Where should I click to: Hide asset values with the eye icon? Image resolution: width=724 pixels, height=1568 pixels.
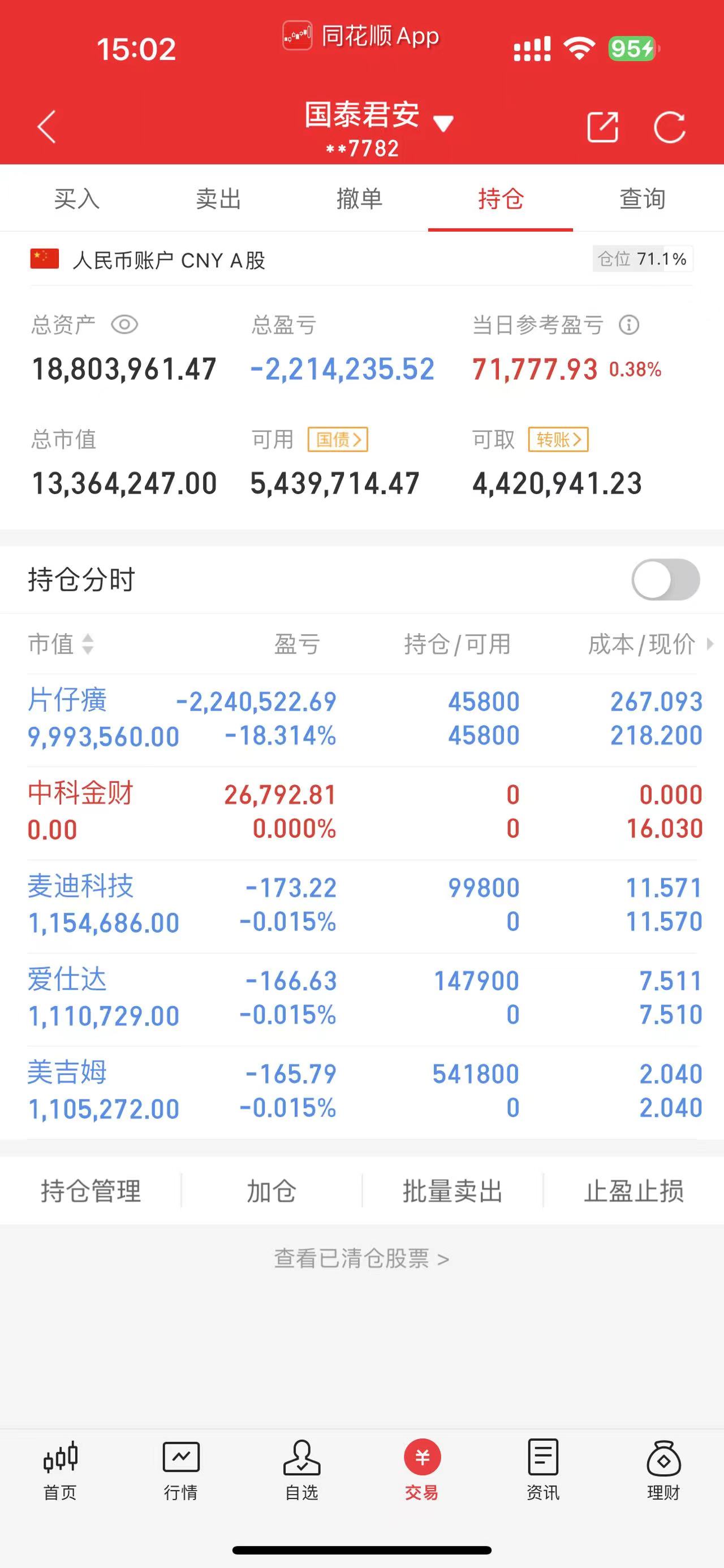tap(126, 326)
